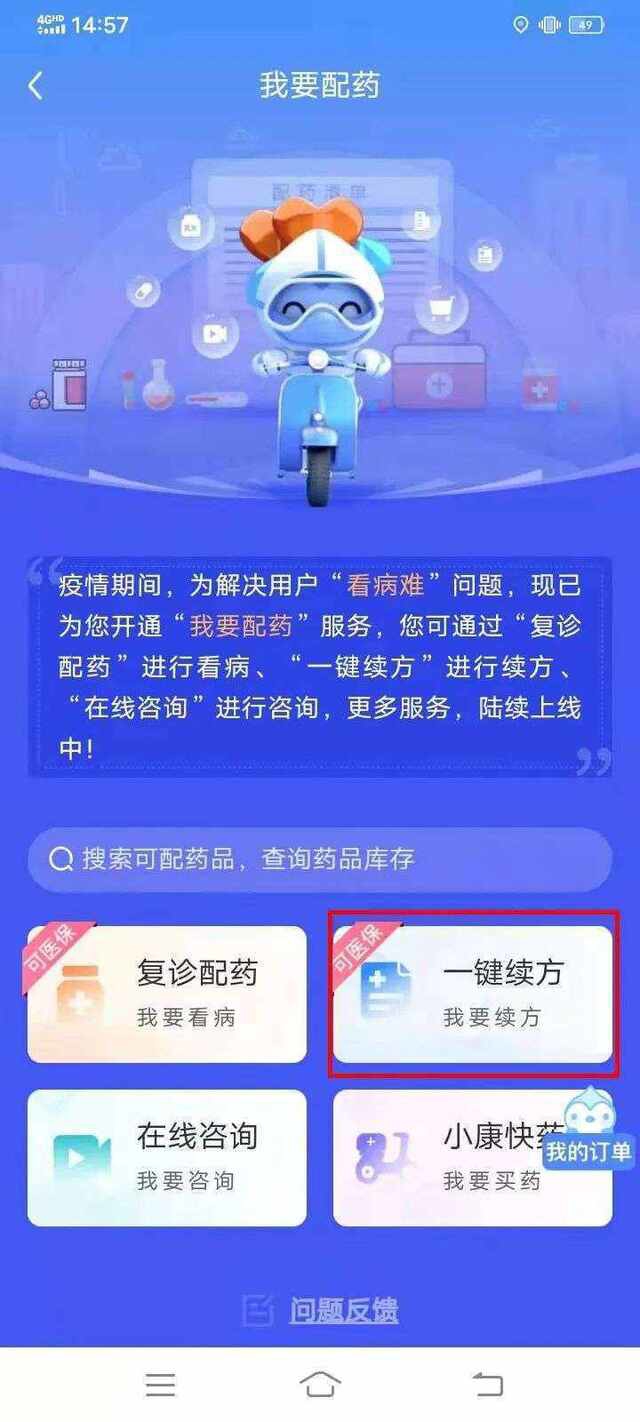The height and width of the screenshot is (1422, 640).
Task: Tap the system home button
Action: click(x=320, y=1384)
